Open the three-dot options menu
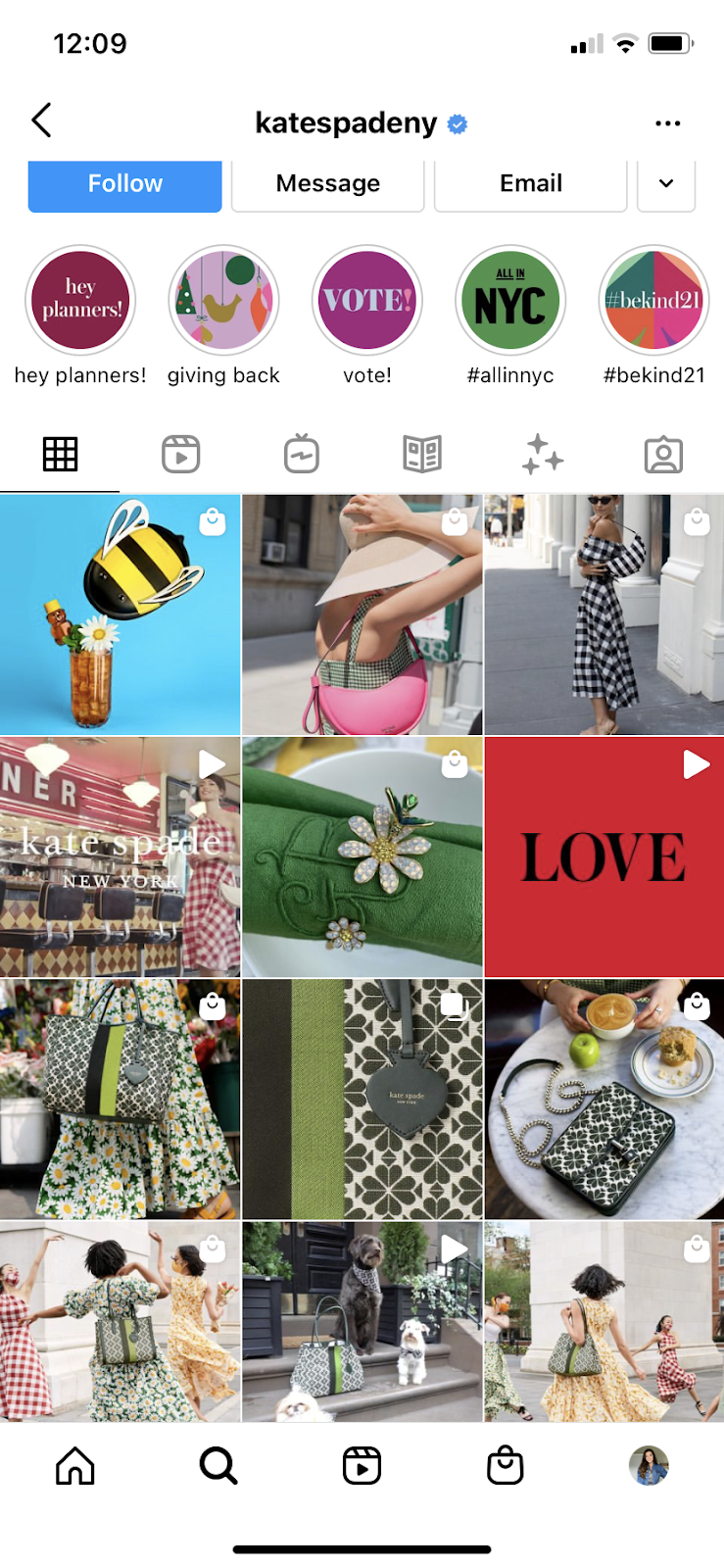724x1568 pixels. click(x=667, y=123)
